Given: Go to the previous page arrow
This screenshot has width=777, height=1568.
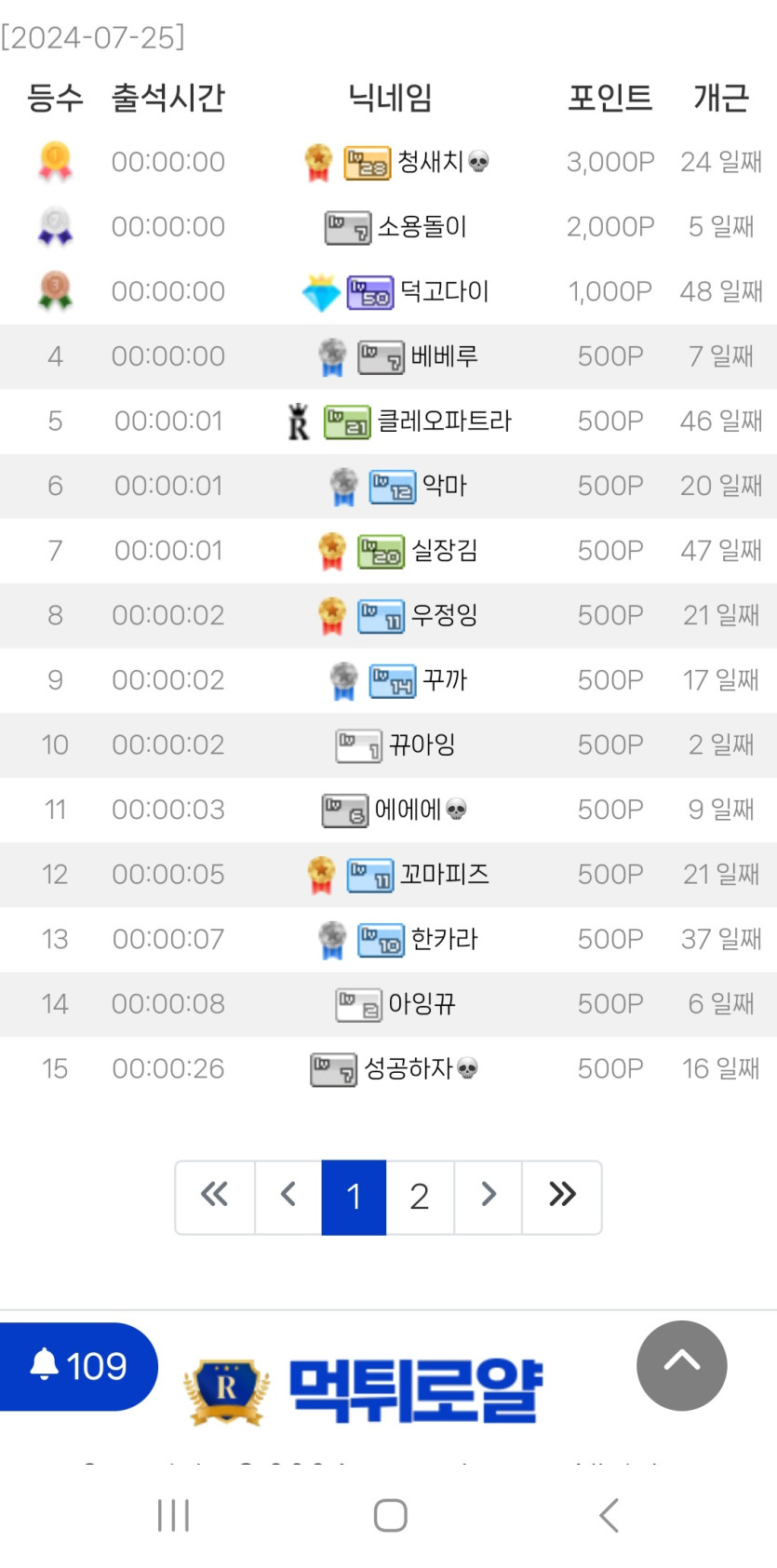Looking at the screenshot, I should pos(288,1197).
